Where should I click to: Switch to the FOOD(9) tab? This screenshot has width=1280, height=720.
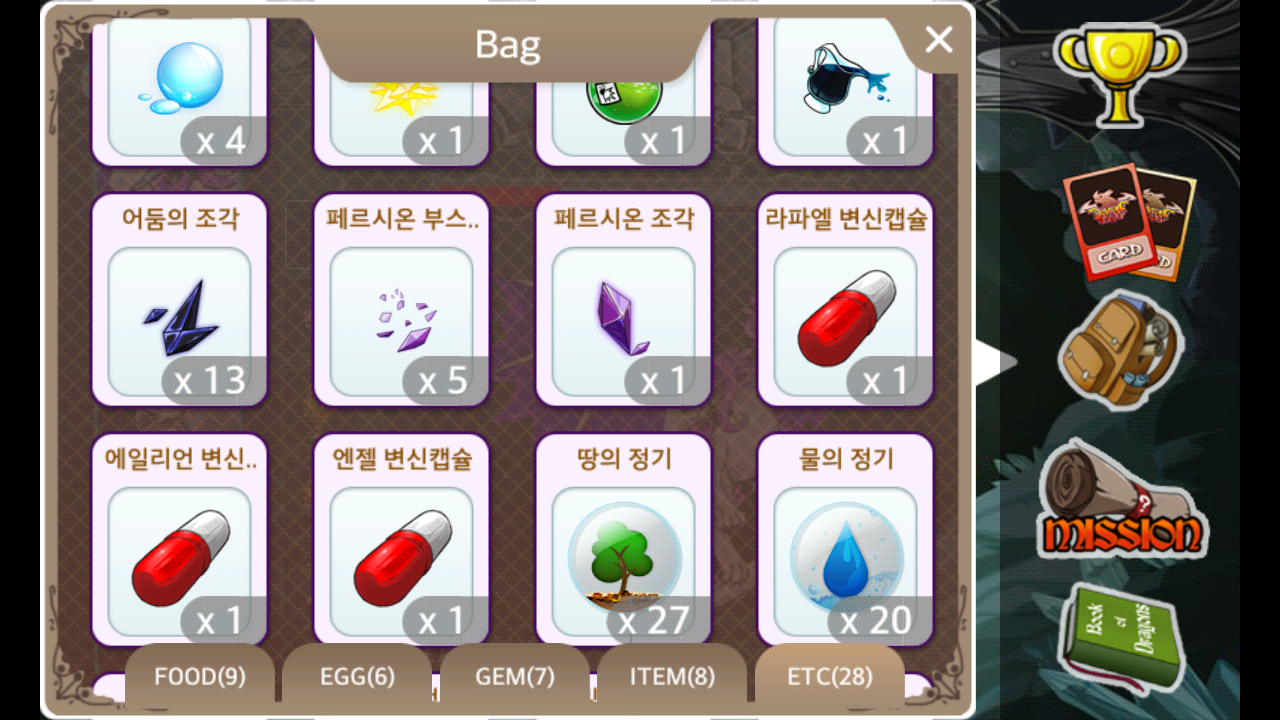click(x=199, y=677)
